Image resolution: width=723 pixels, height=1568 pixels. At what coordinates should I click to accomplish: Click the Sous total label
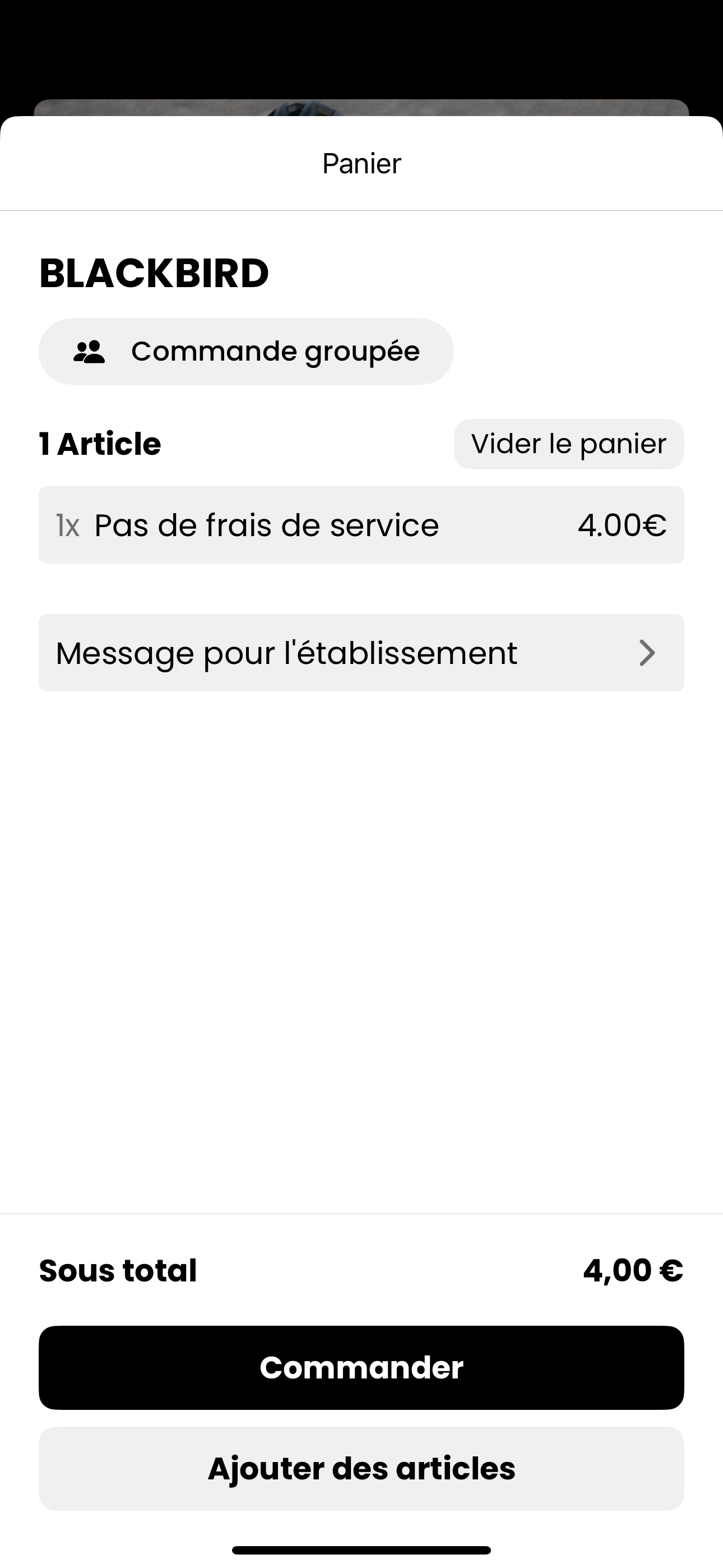[x=117, y=1270]
